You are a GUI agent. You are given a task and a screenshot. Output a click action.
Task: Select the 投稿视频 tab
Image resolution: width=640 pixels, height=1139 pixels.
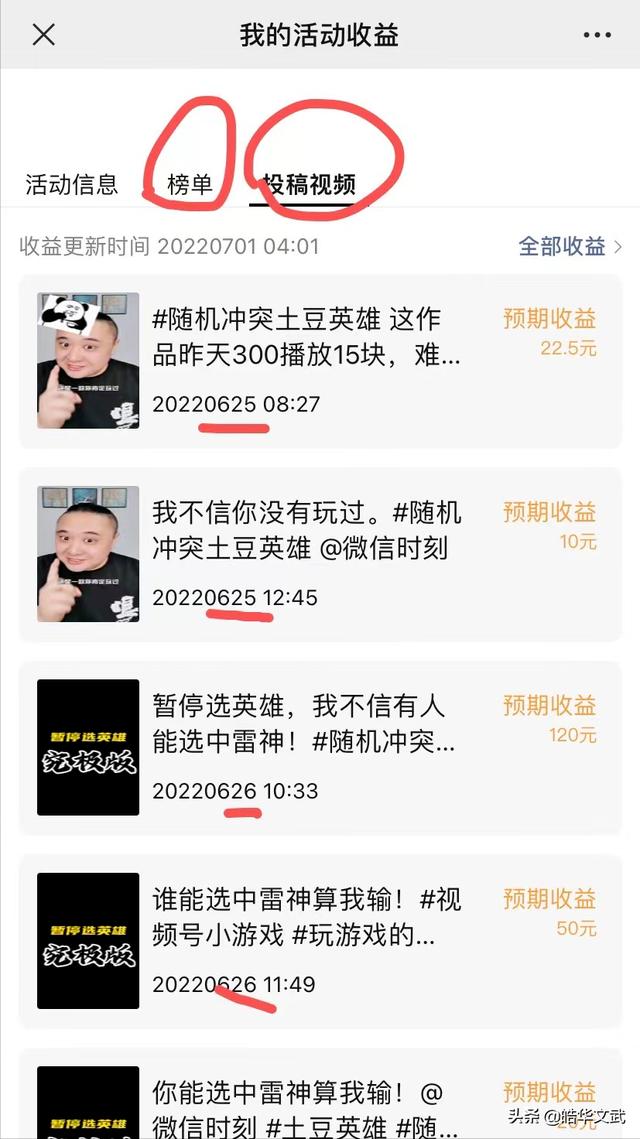[x=309, y=185]
